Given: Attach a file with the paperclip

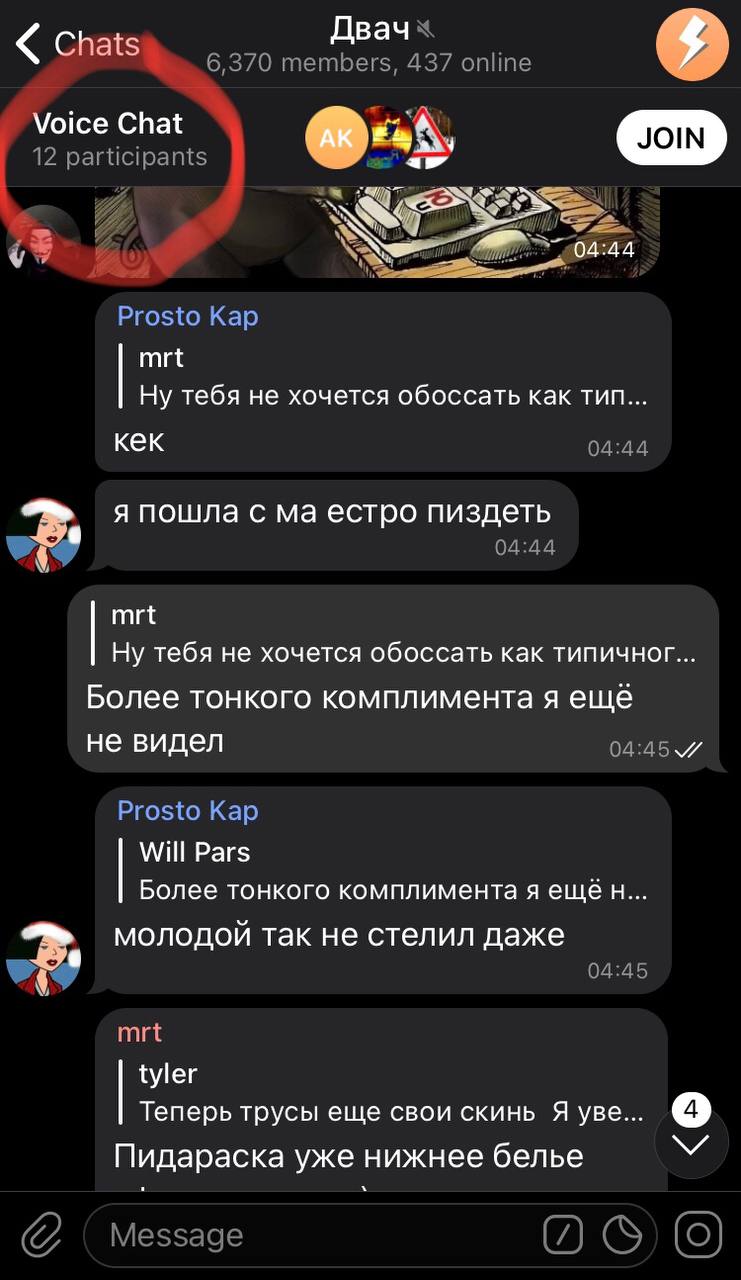Looking at the screenshot, I should click(41, 1234).
